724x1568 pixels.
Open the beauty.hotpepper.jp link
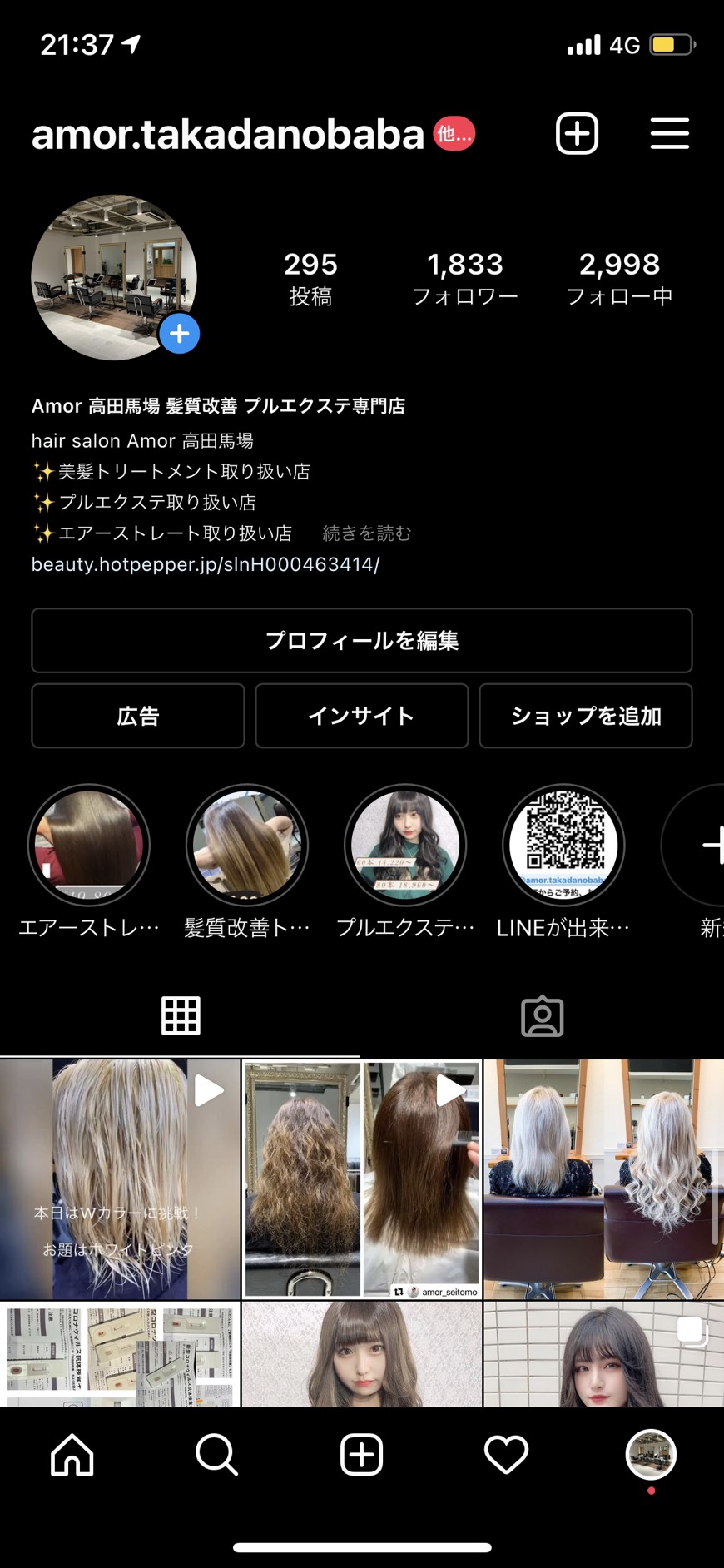click(x=206, y=564)
